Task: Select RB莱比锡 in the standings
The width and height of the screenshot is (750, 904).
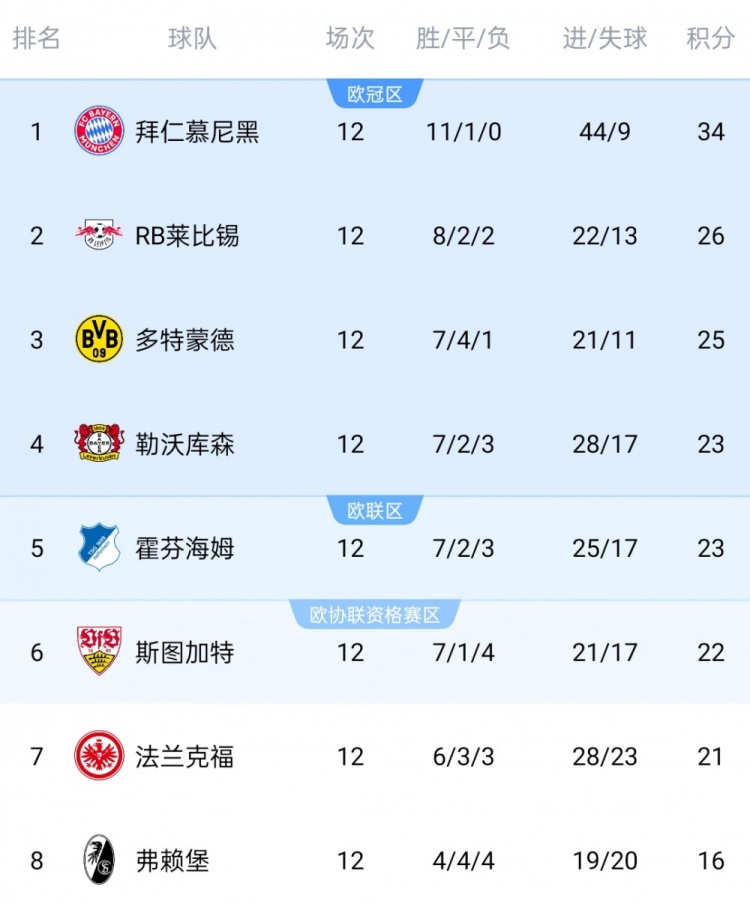Action: point(187,236)
